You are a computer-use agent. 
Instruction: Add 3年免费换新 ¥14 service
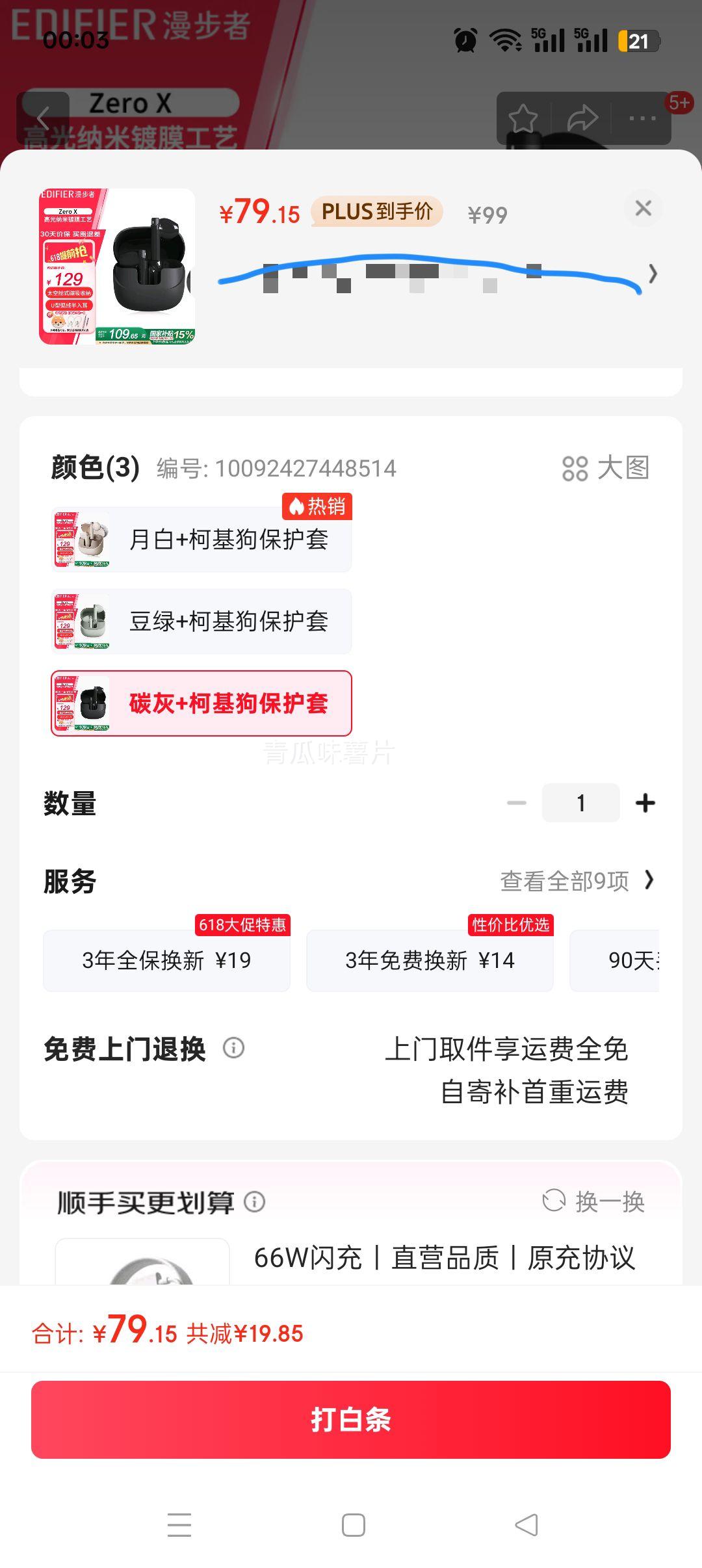(x=430, y=960)
